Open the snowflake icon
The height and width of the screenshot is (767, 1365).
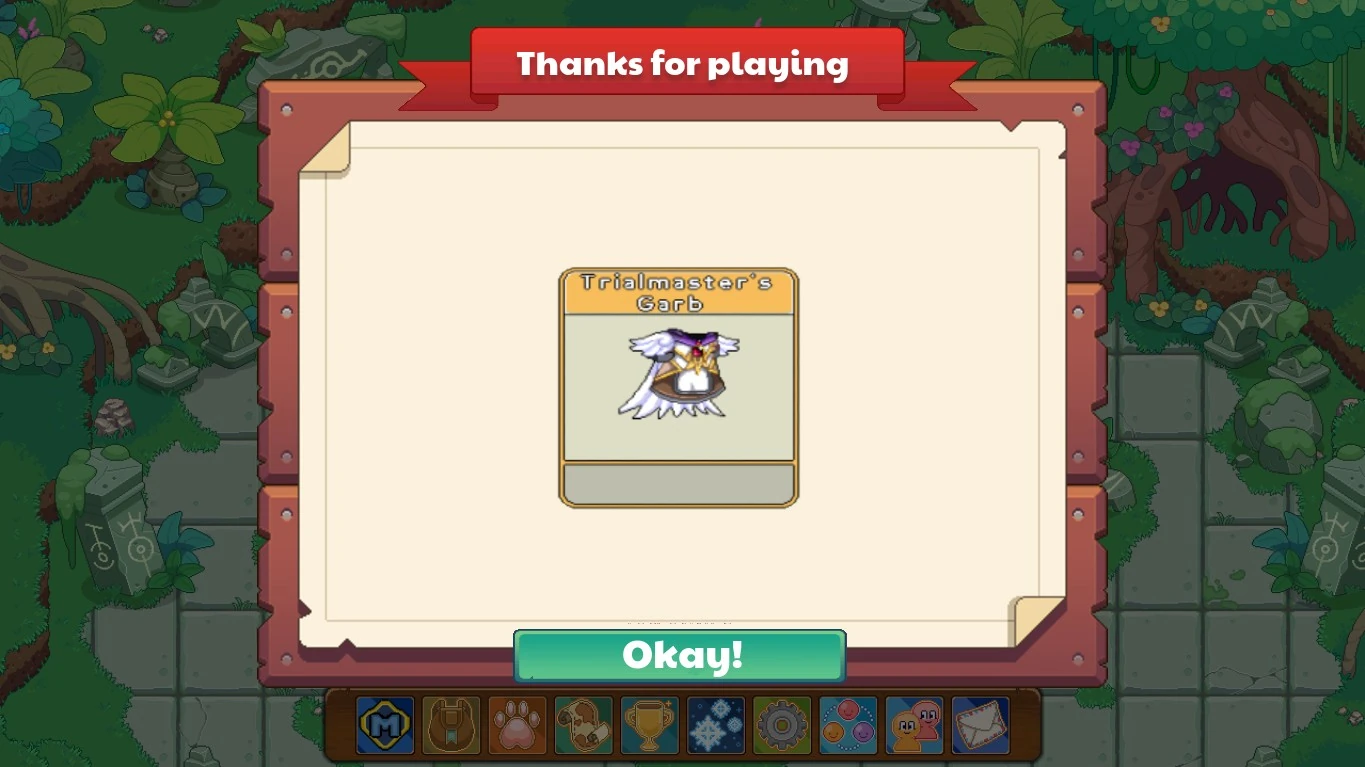pos(716,726)
